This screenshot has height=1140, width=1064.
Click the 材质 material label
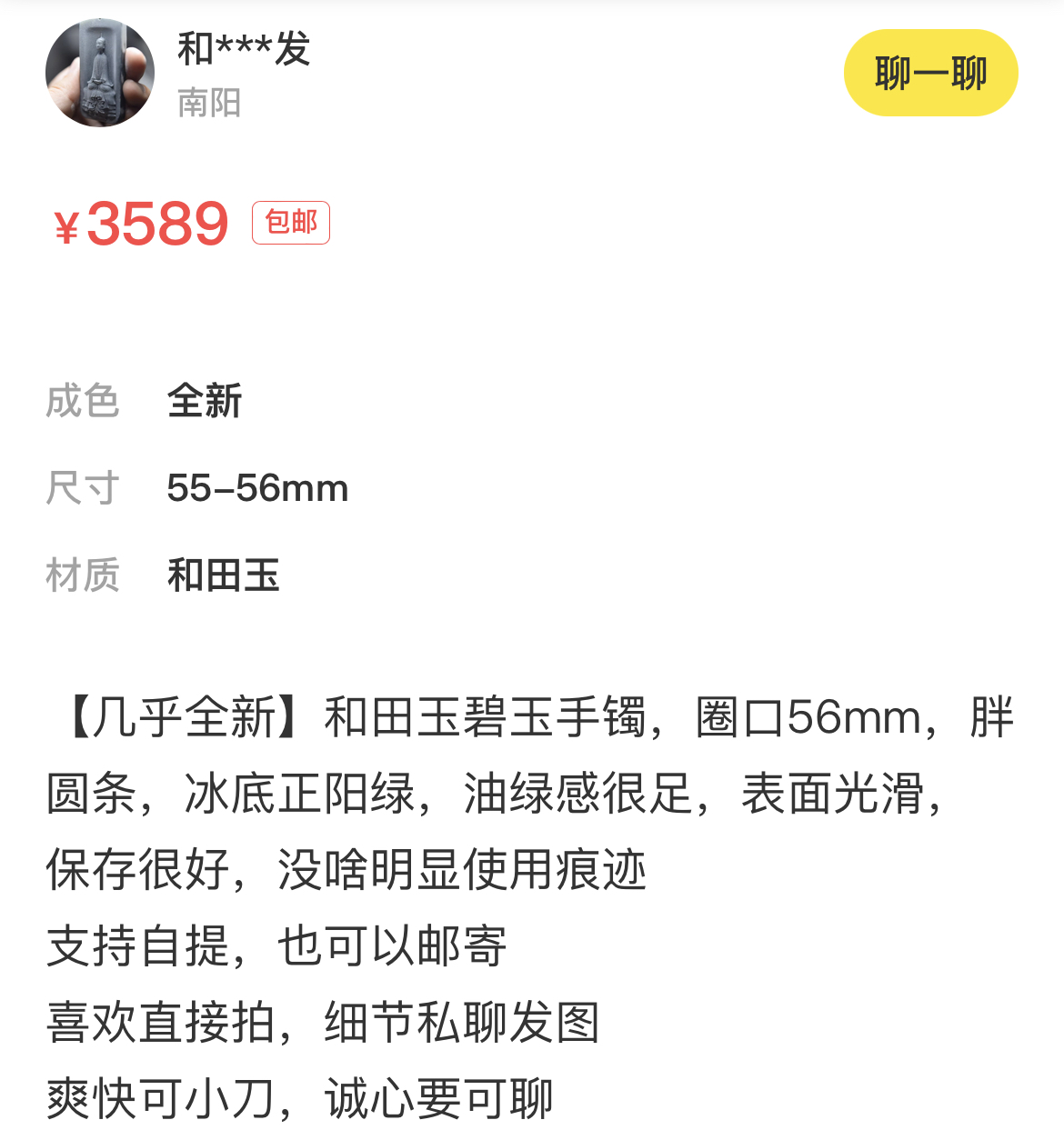84,576
